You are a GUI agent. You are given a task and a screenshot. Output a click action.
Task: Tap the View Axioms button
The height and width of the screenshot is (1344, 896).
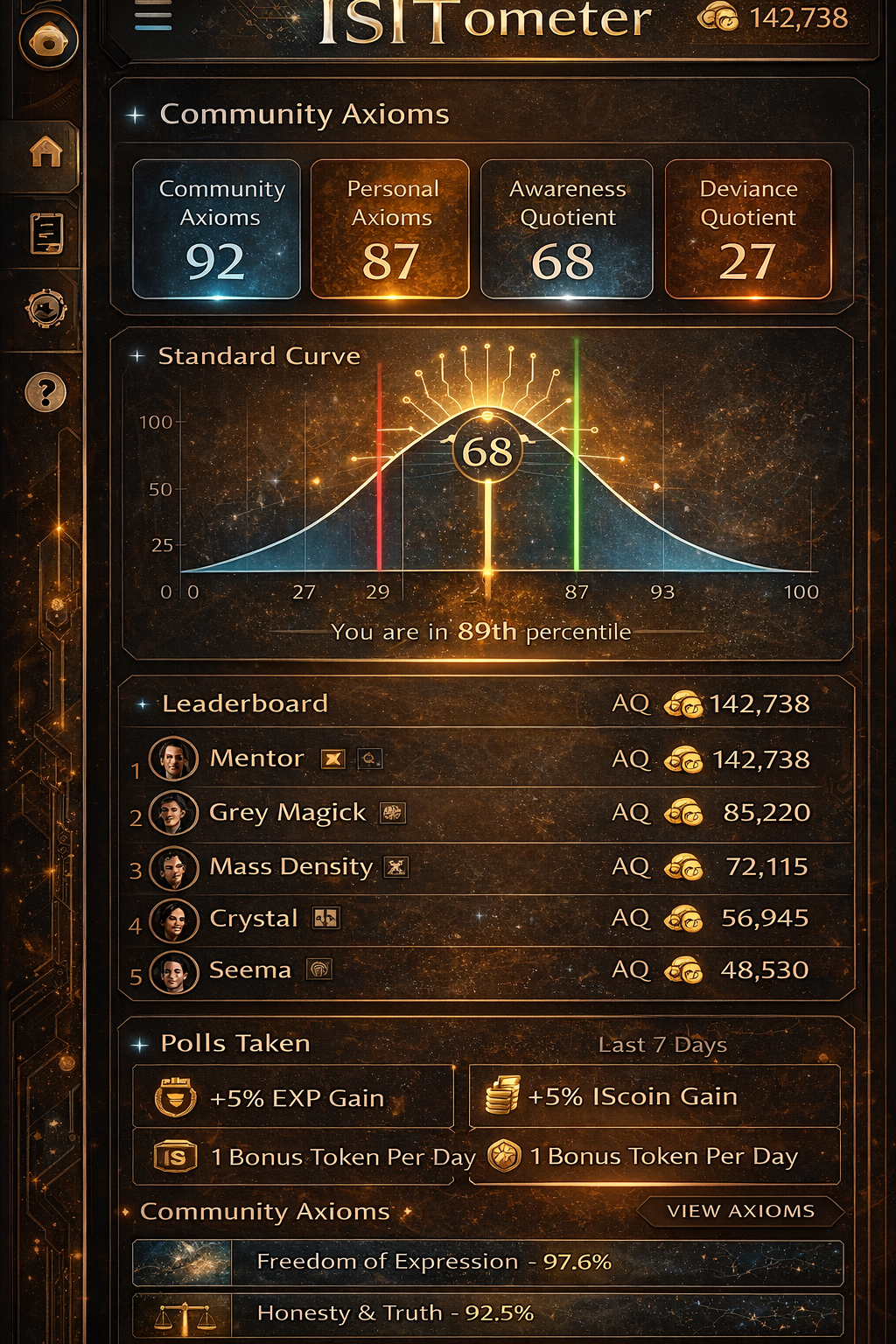740,1211
